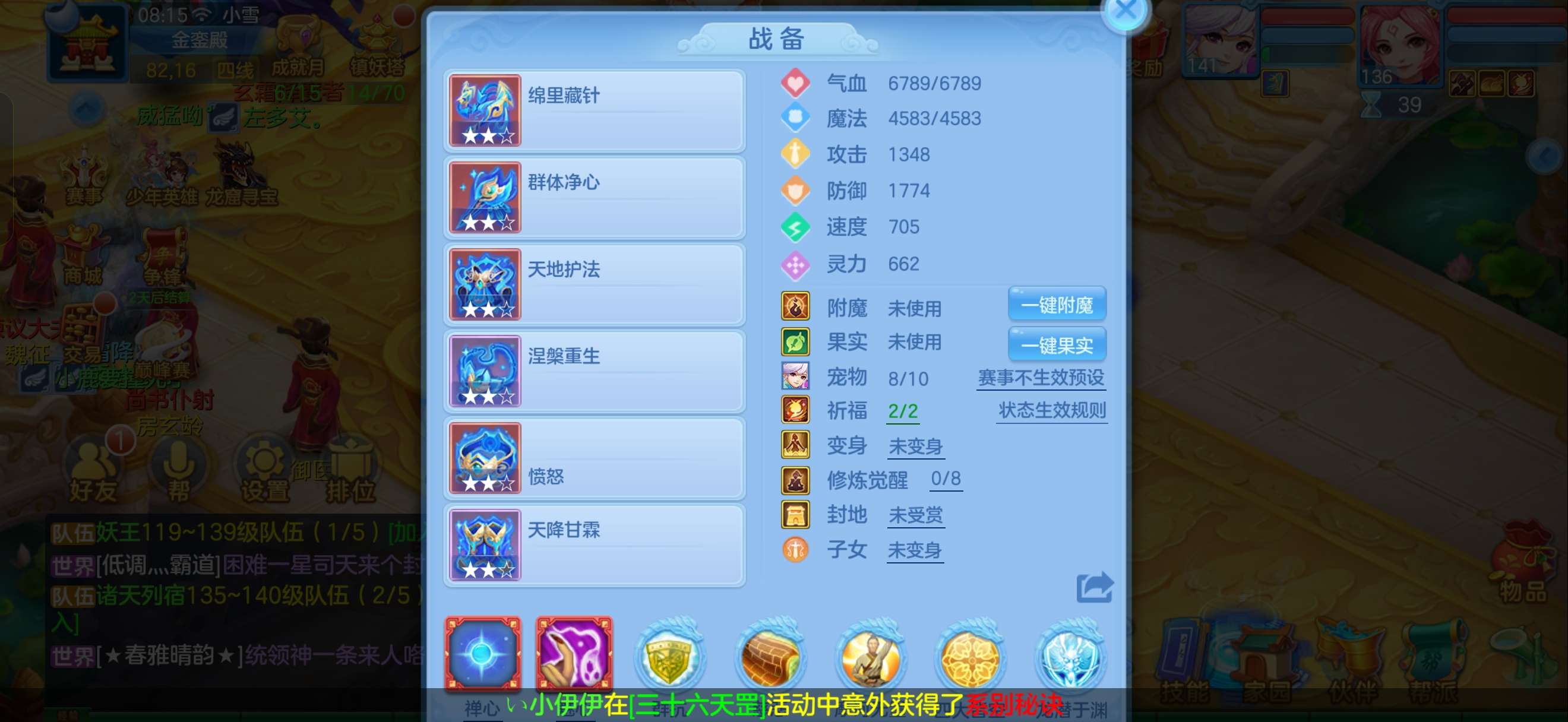1568x722 pixels.
Task: Open the 赛事不生效预设 link
Action: (1041, 378)
